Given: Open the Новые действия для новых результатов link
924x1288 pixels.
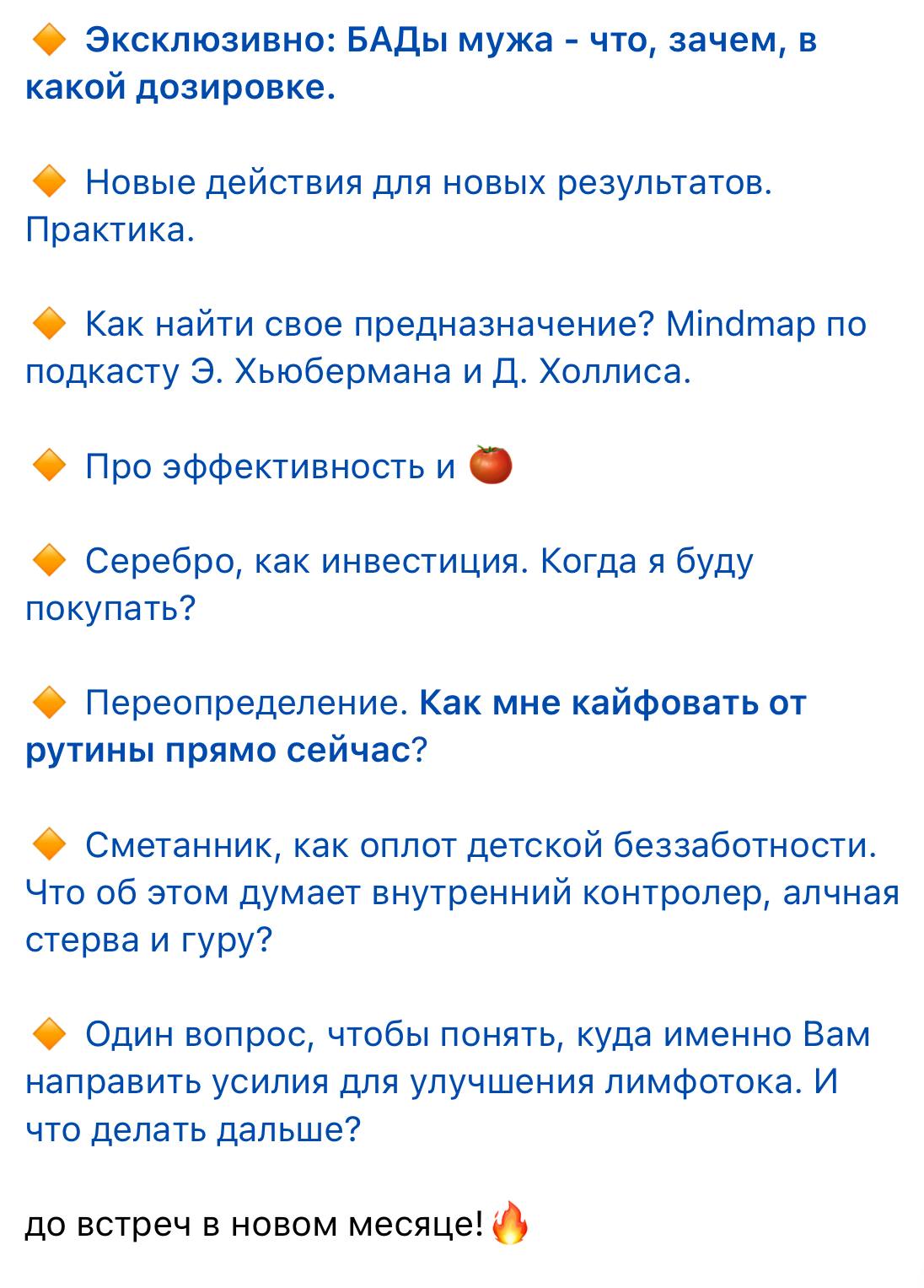Looking at the screenshot, I should [399, 206].
